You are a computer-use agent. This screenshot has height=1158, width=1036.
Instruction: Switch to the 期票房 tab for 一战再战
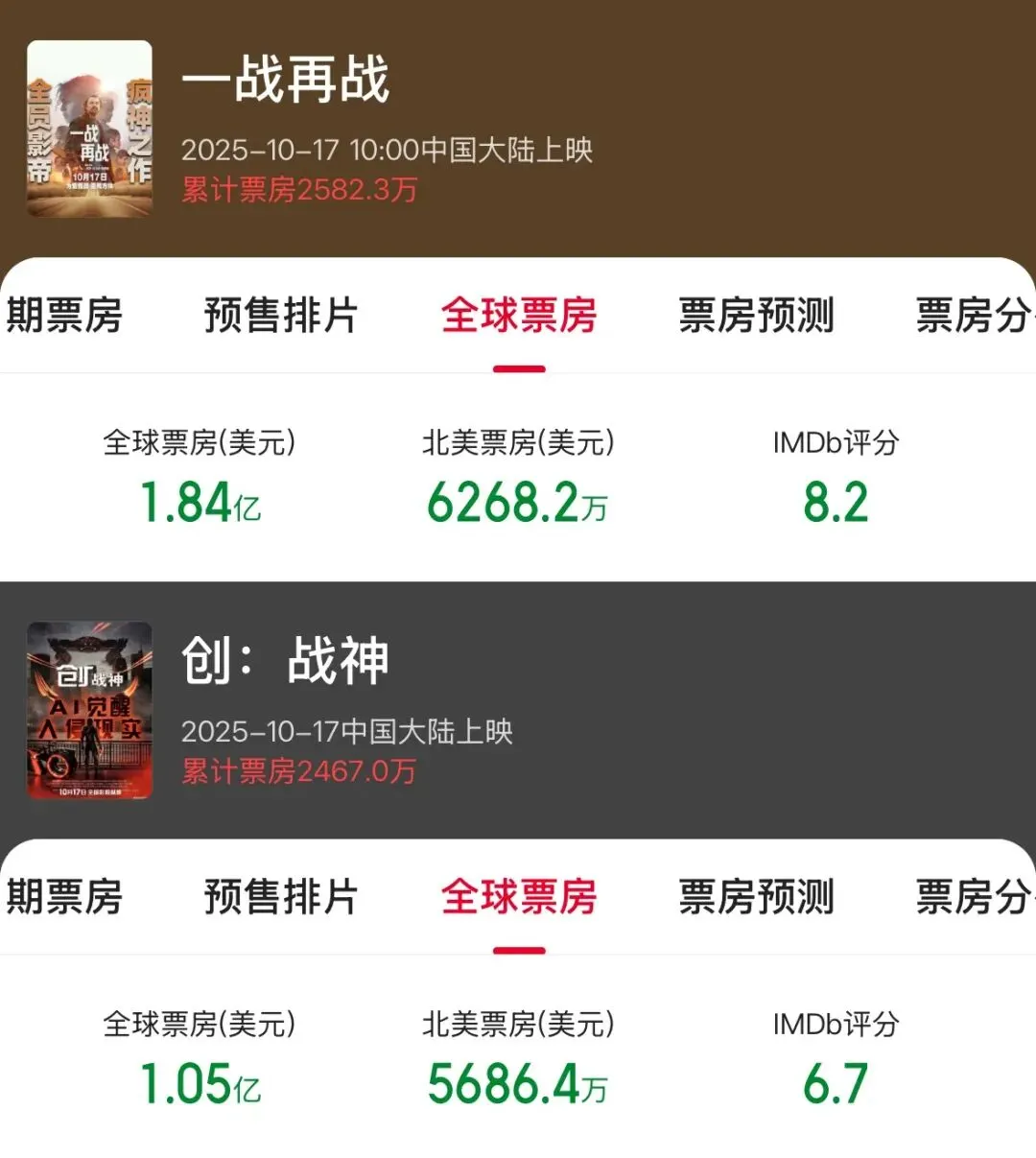coord(62,317)
